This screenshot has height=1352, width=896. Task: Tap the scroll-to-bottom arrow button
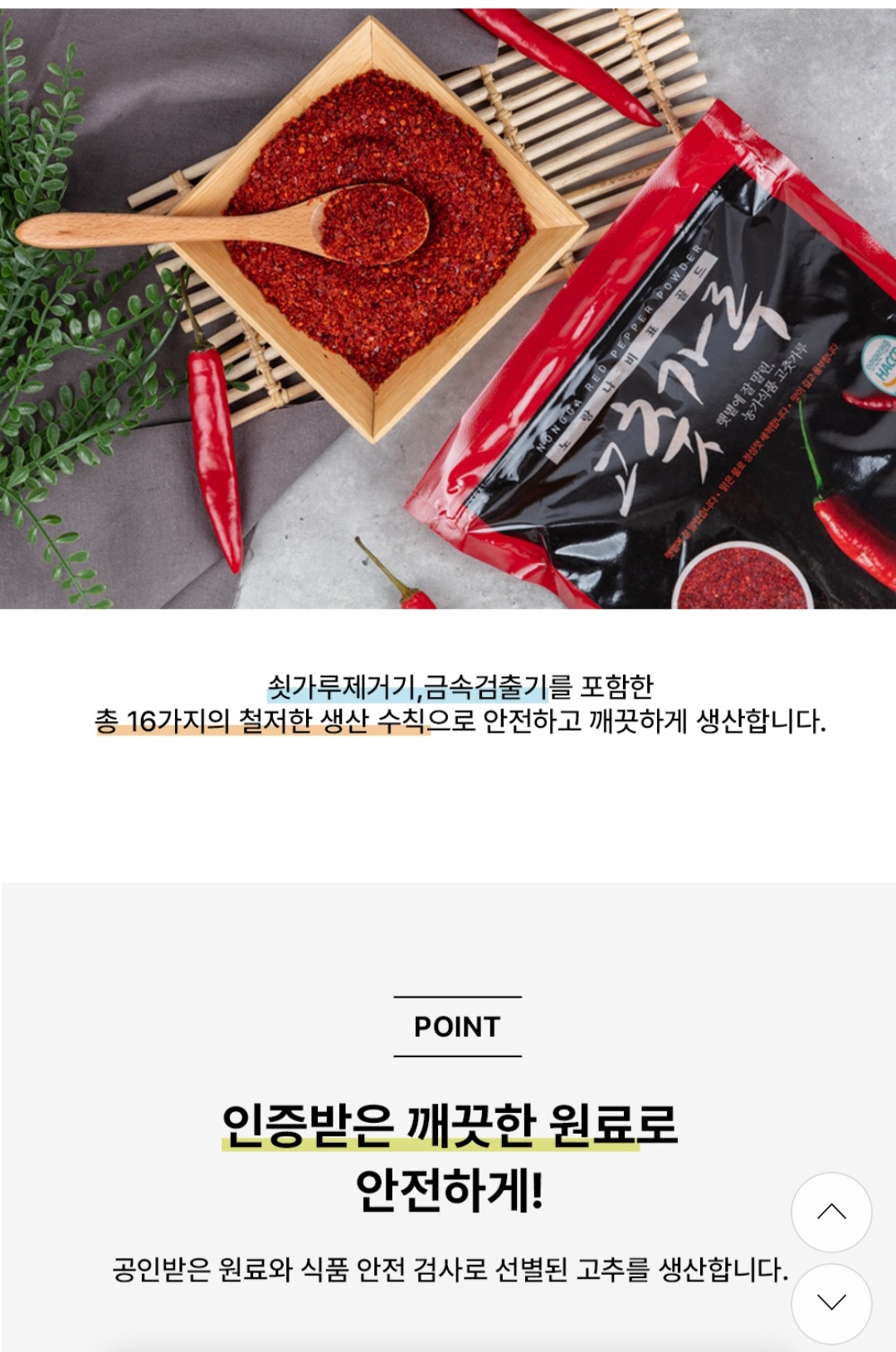coord(830,1302)
